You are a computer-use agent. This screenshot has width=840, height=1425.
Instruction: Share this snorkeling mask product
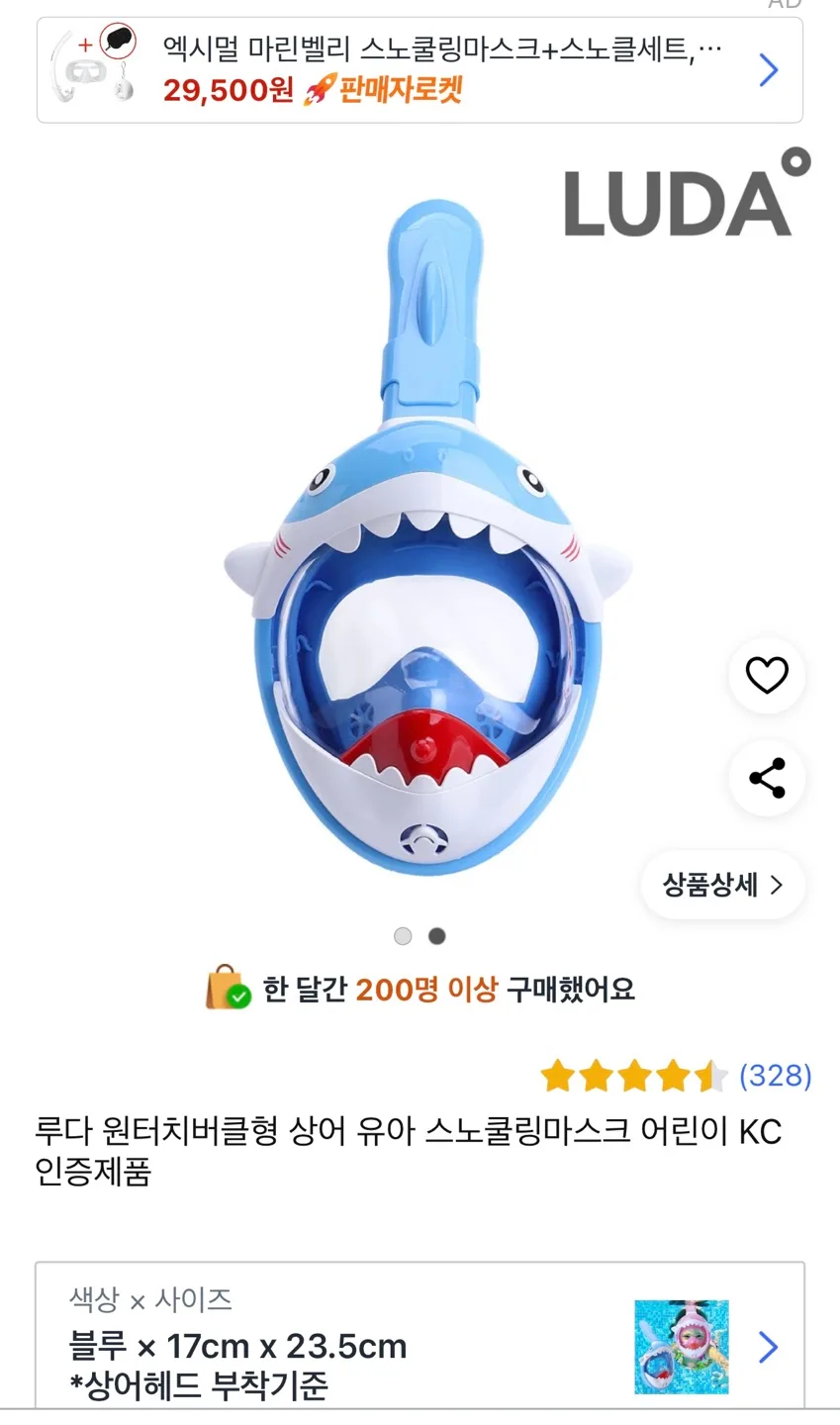tap(767, 778)
